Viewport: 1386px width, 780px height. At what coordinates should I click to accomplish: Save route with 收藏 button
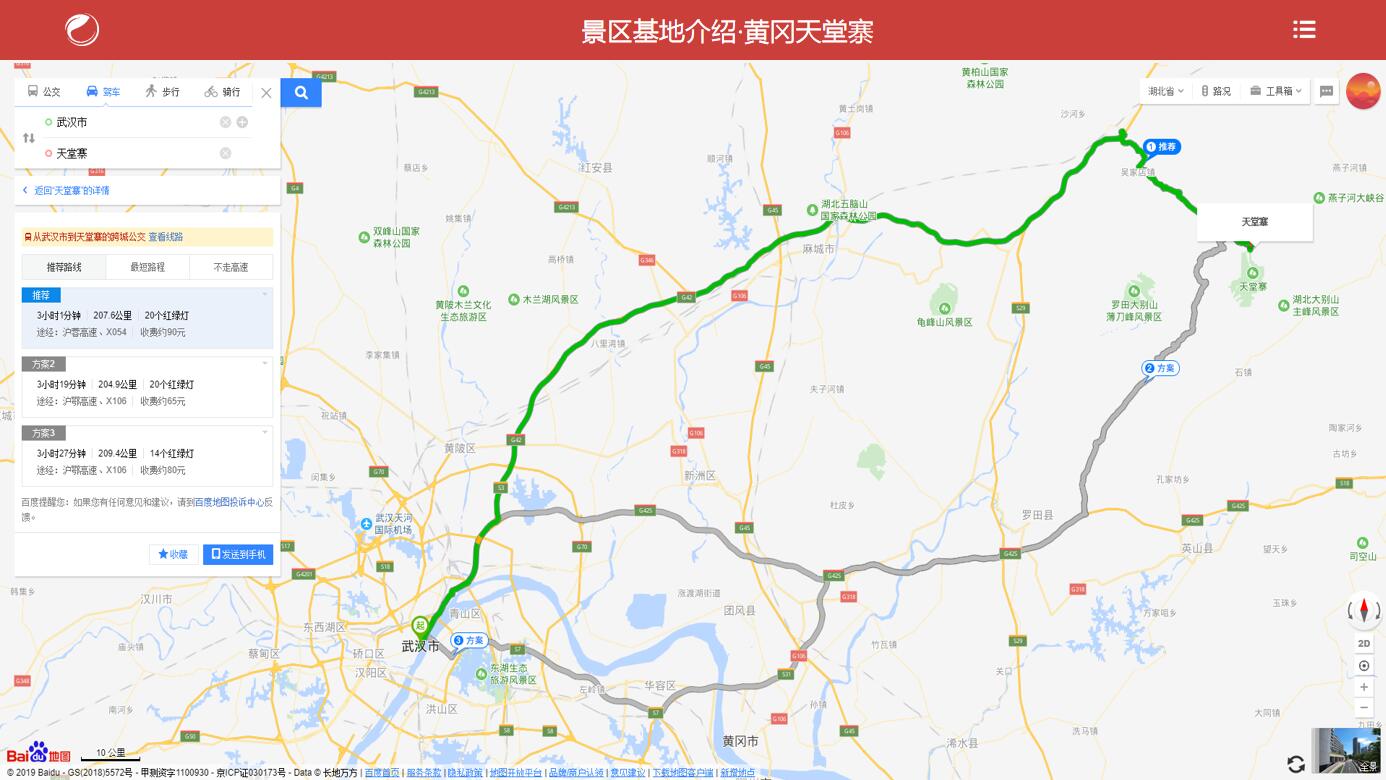point(173,554)
